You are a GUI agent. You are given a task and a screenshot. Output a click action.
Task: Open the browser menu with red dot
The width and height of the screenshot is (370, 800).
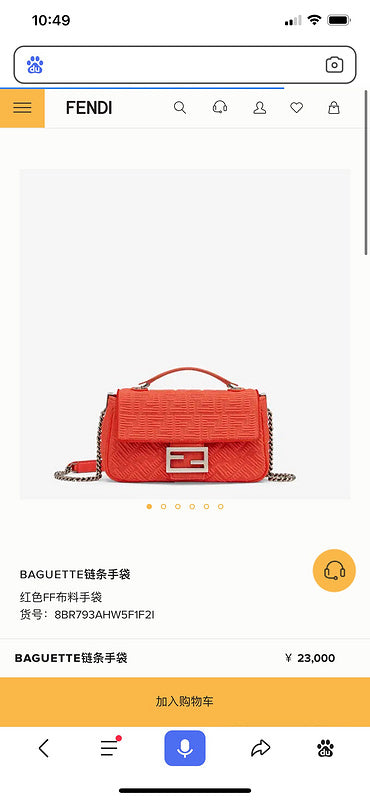[110, 747]
